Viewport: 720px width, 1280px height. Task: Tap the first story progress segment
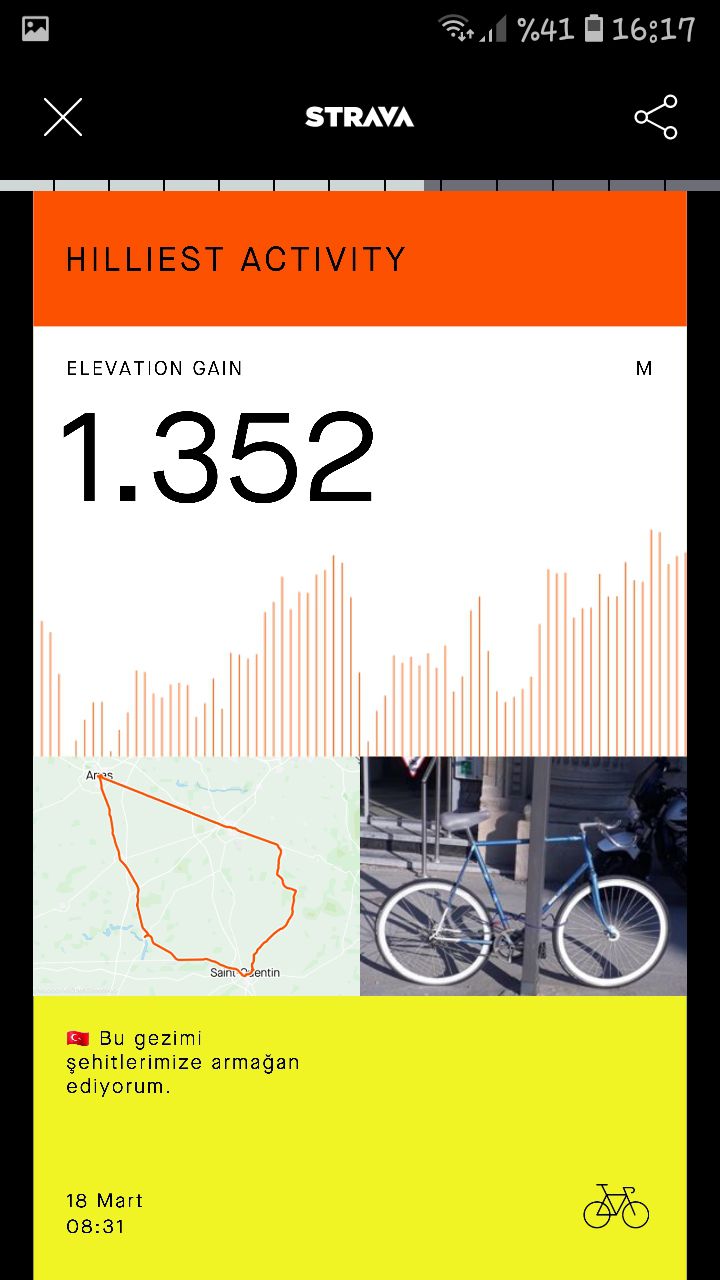pyautogui.click(x=27, y=184)
